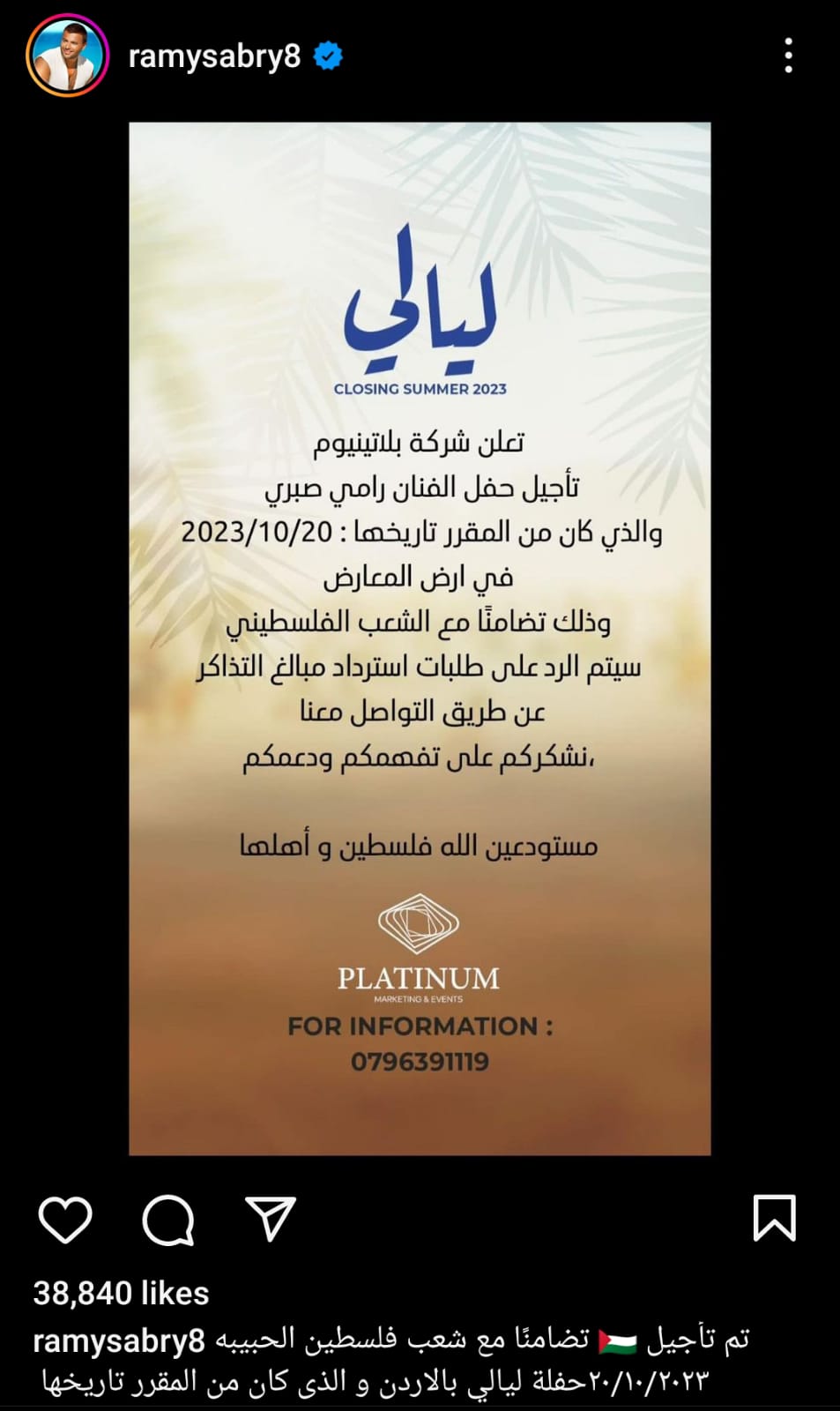This screenshot has width=840, height=1411.
Task: Open the post overflow menu
Action: click(788, 56)
